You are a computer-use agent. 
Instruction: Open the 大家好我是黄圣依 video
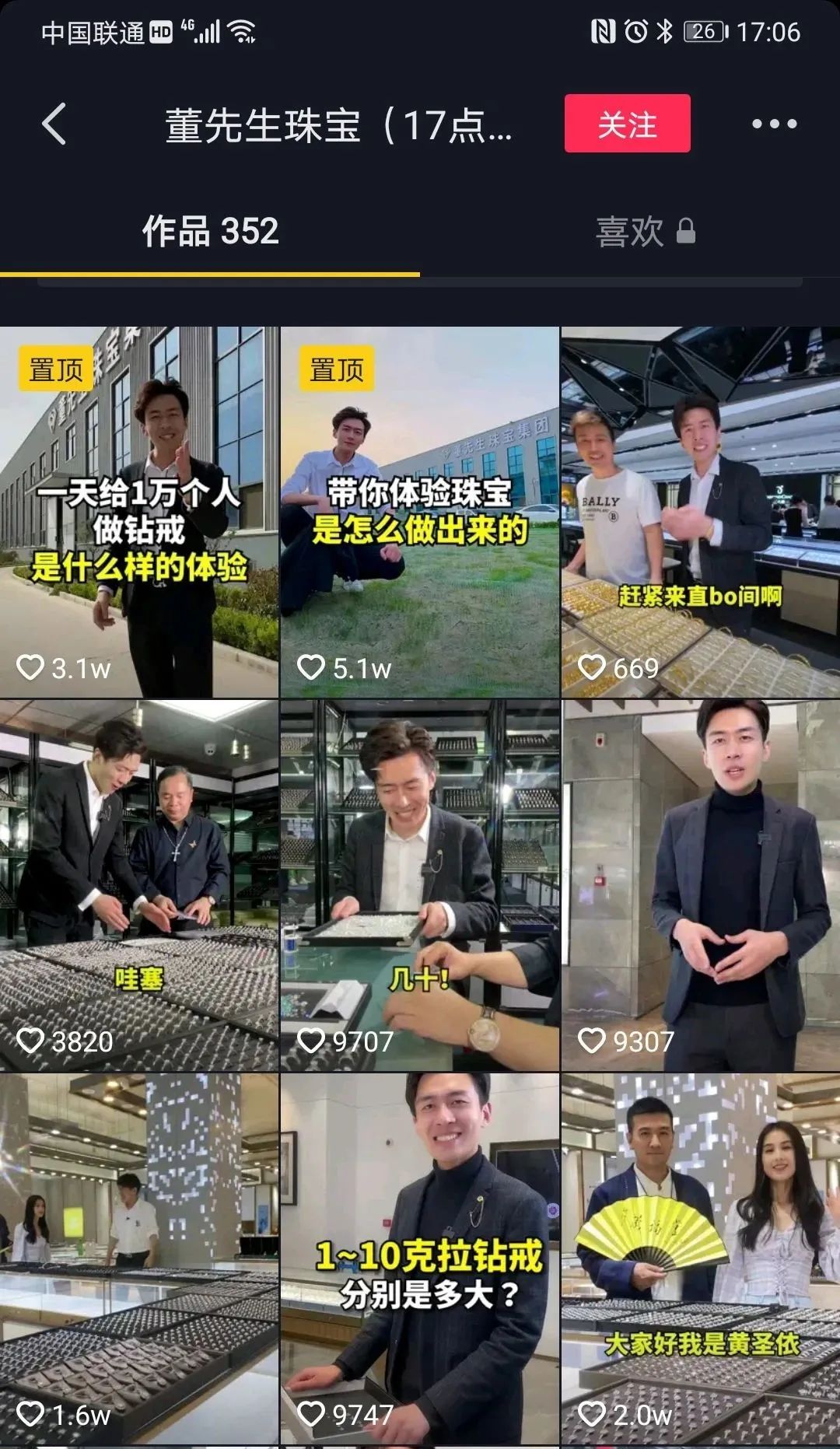click(x=700, y=1258)
